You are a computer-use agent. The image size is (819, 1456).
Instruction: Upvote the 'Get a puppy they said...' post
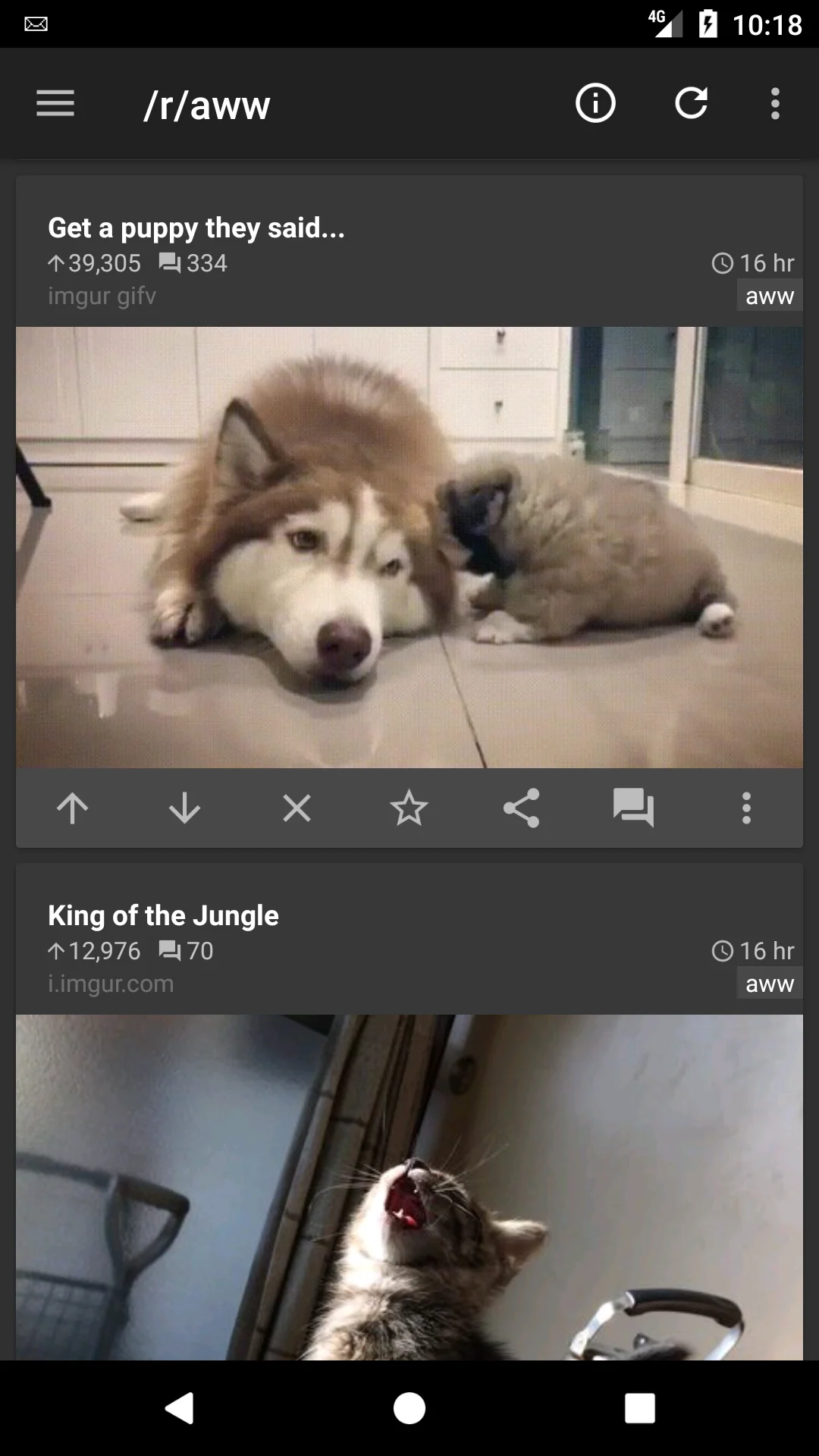(73, 808)
